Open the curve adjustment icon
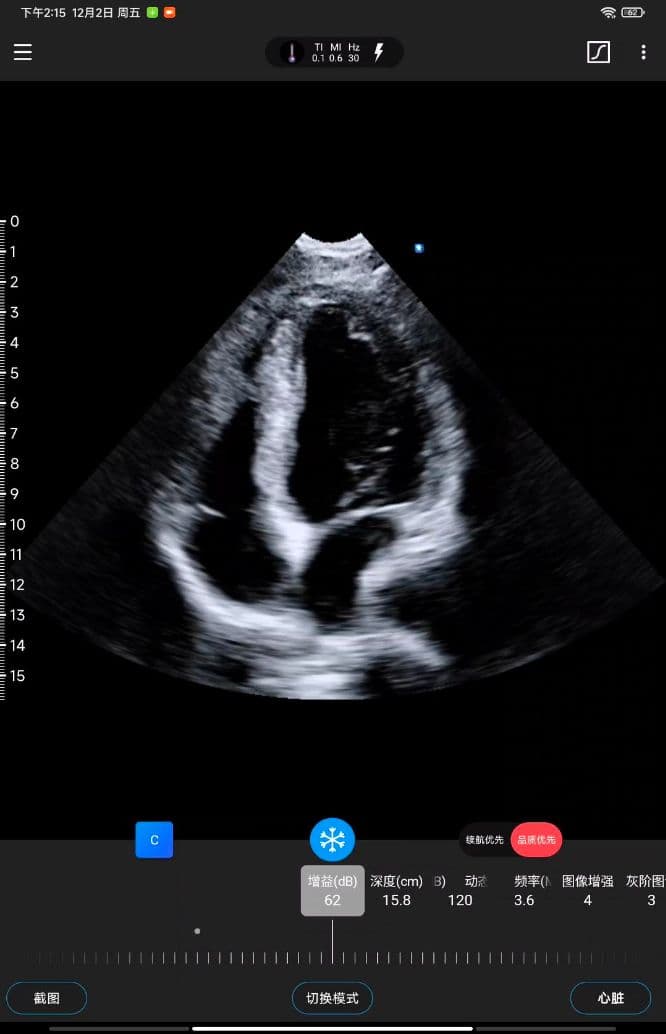This screenshot has width=666, height=1034. 598,53
